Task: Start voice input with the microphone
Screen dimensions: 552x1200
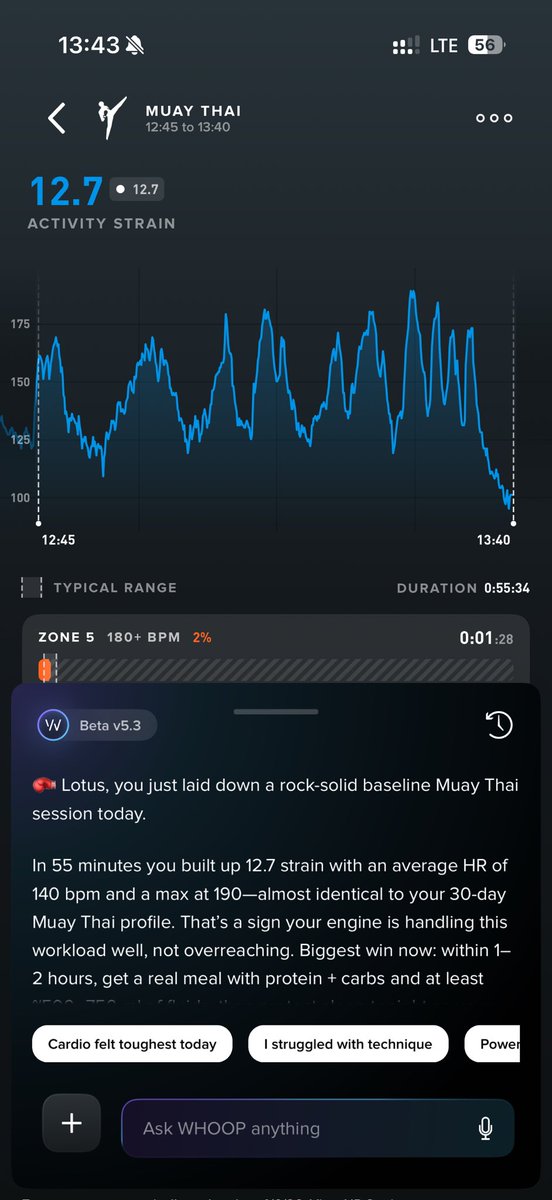Action: pyautogui.click(x=485, y=1129)
